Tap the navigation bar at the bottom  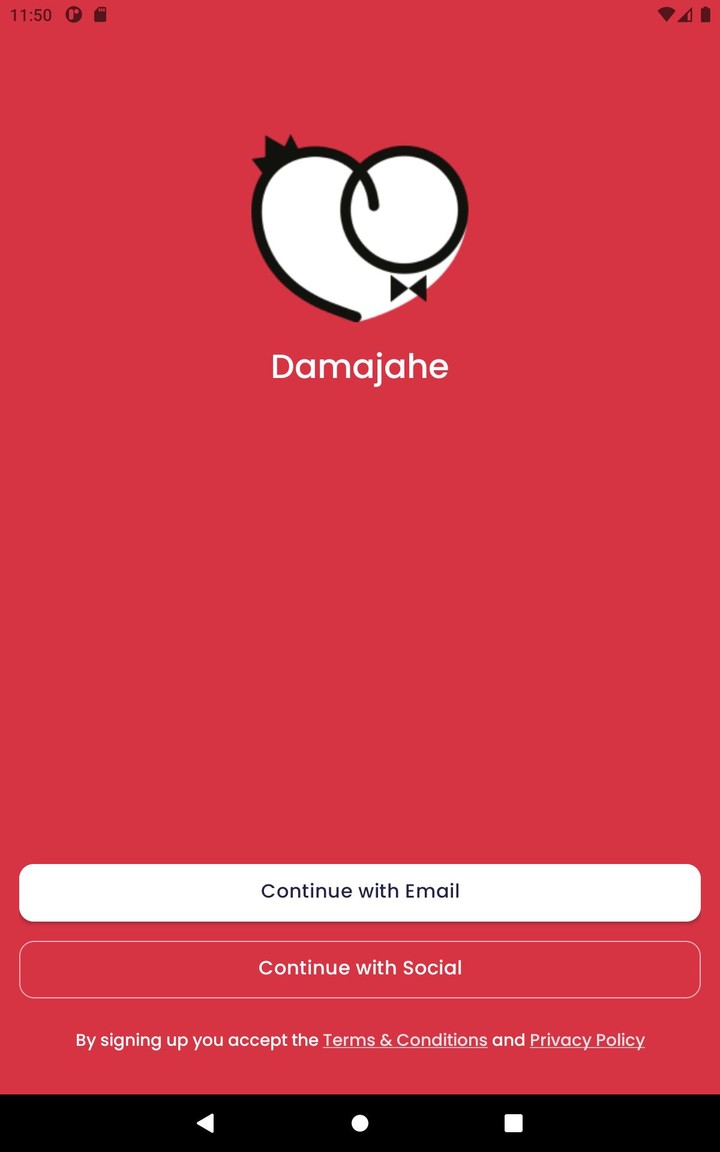point(360,1122)
